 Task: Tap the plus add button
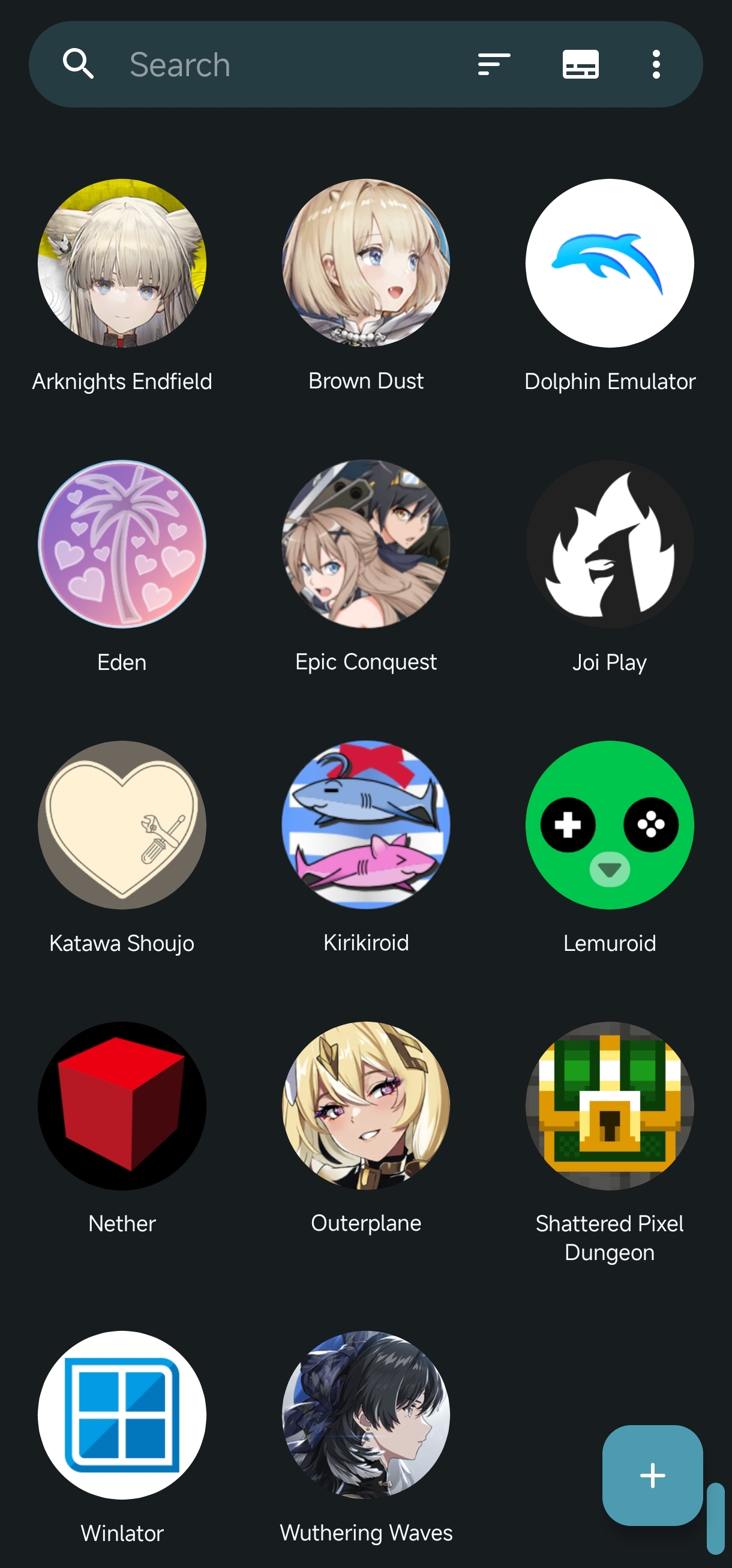[x=652, y=1475]
